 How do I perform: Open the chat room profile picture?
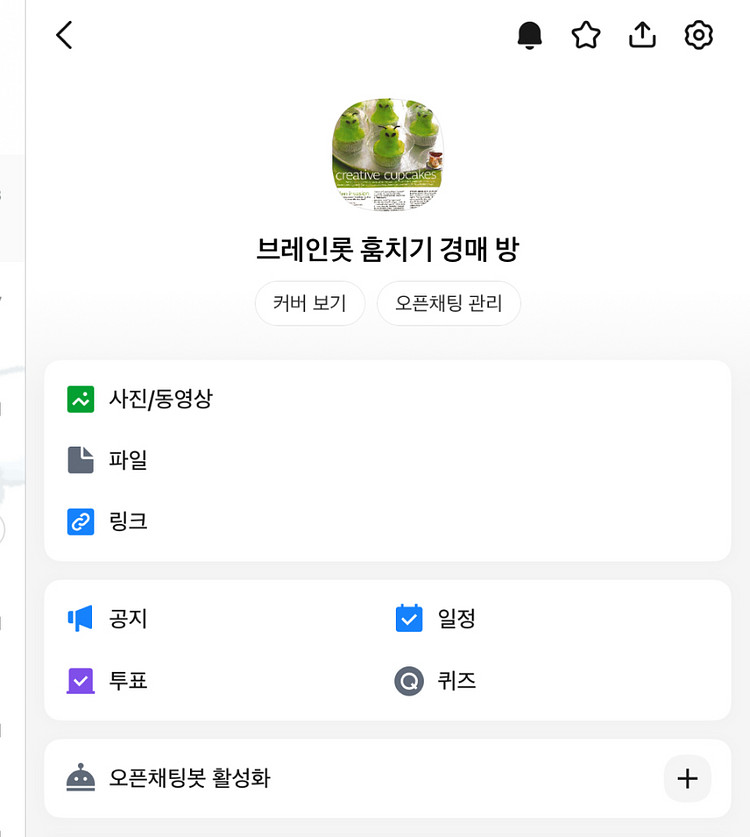(x=387, y=155)
